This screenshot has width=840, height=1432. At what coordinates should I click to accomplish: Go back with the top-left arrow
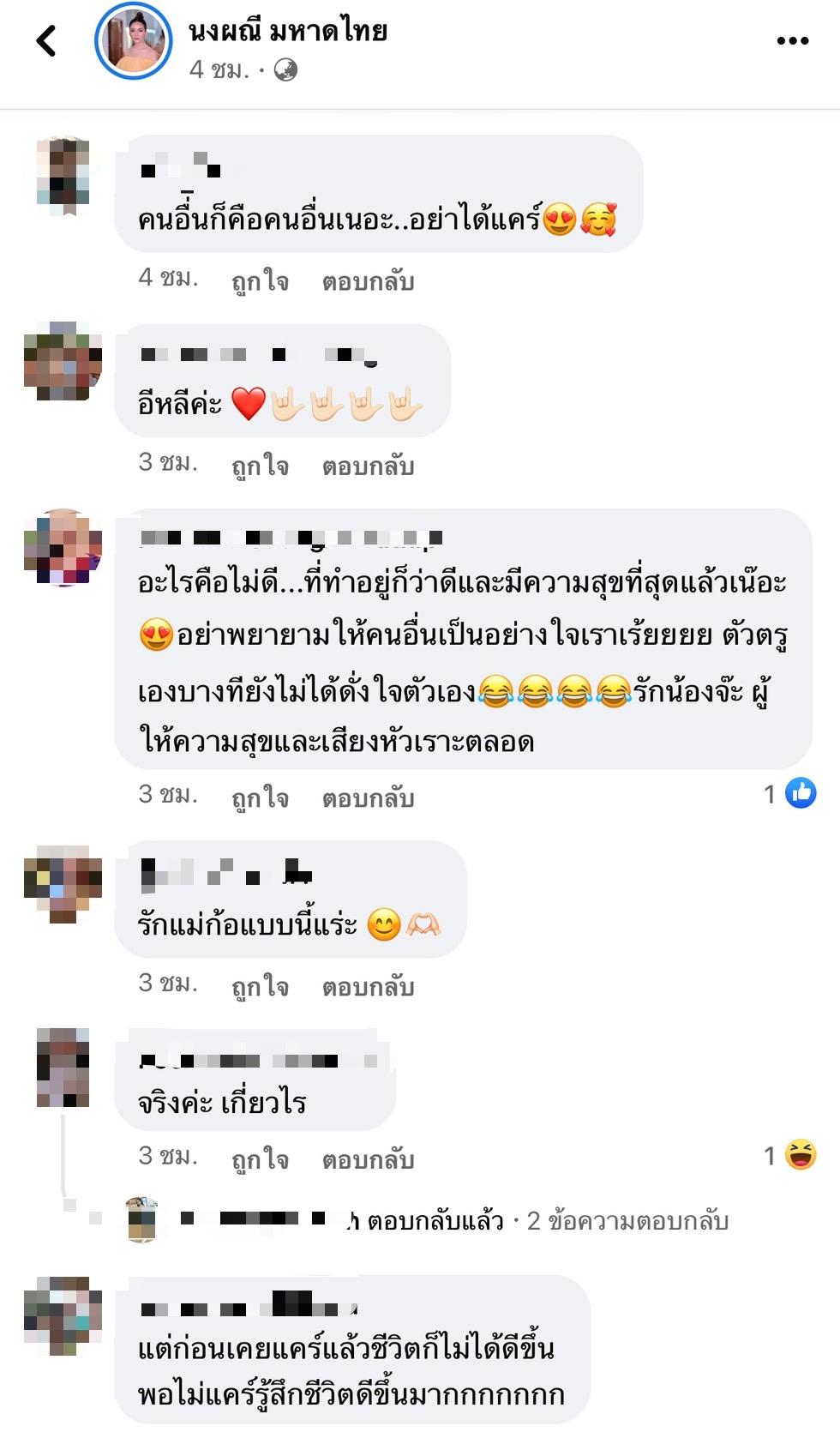(x=46, y=40)
